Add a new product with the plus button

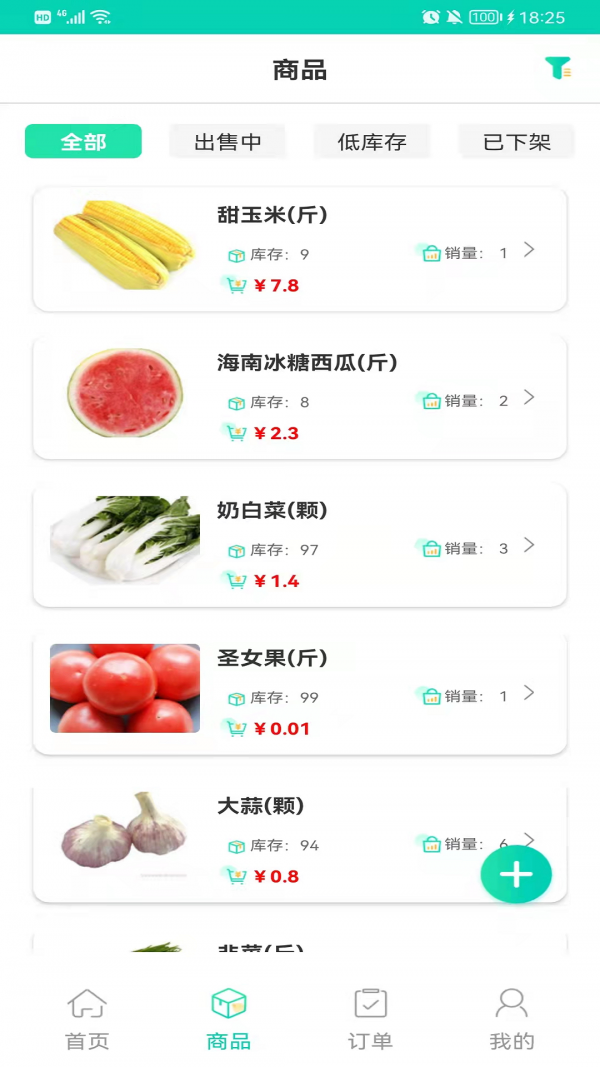[516, 875]
